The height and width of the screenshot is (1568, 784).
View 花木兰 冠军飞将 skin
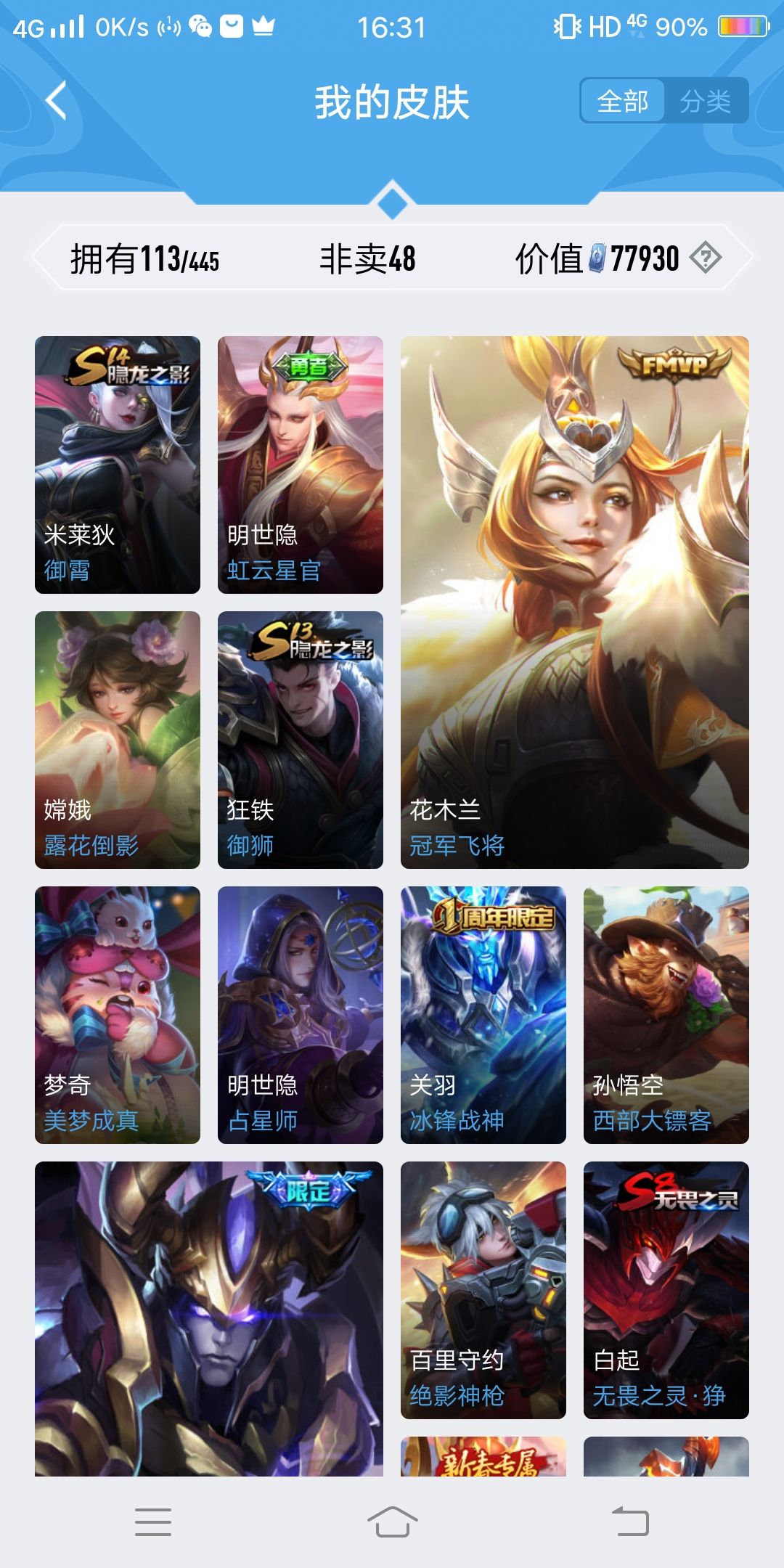574,603
